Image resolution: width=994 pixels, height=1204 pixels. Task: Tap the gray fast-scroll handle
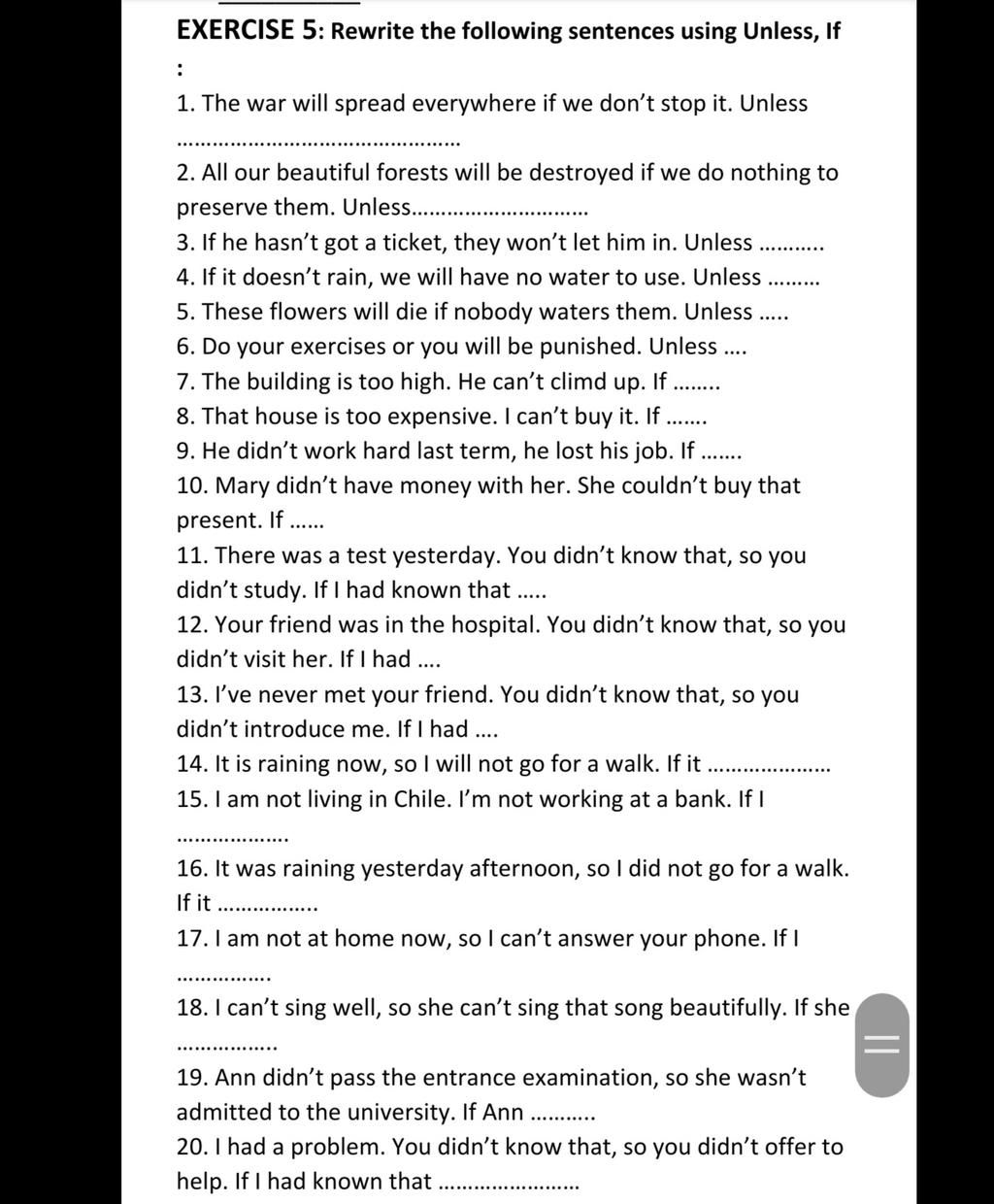pyautogui.click(x=881, y=1045)
